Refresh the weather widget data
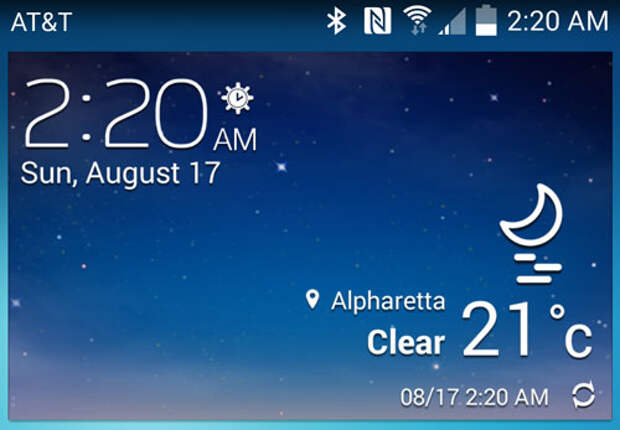620x430 pixels. [583, 396]
